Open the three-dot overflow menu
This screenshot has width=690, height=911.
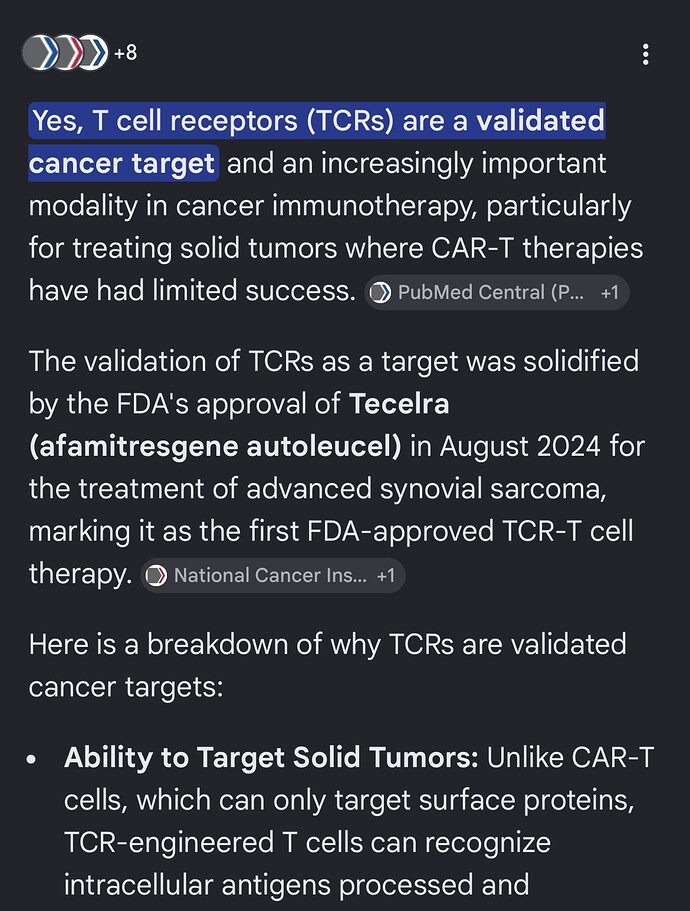coord(647,54)
